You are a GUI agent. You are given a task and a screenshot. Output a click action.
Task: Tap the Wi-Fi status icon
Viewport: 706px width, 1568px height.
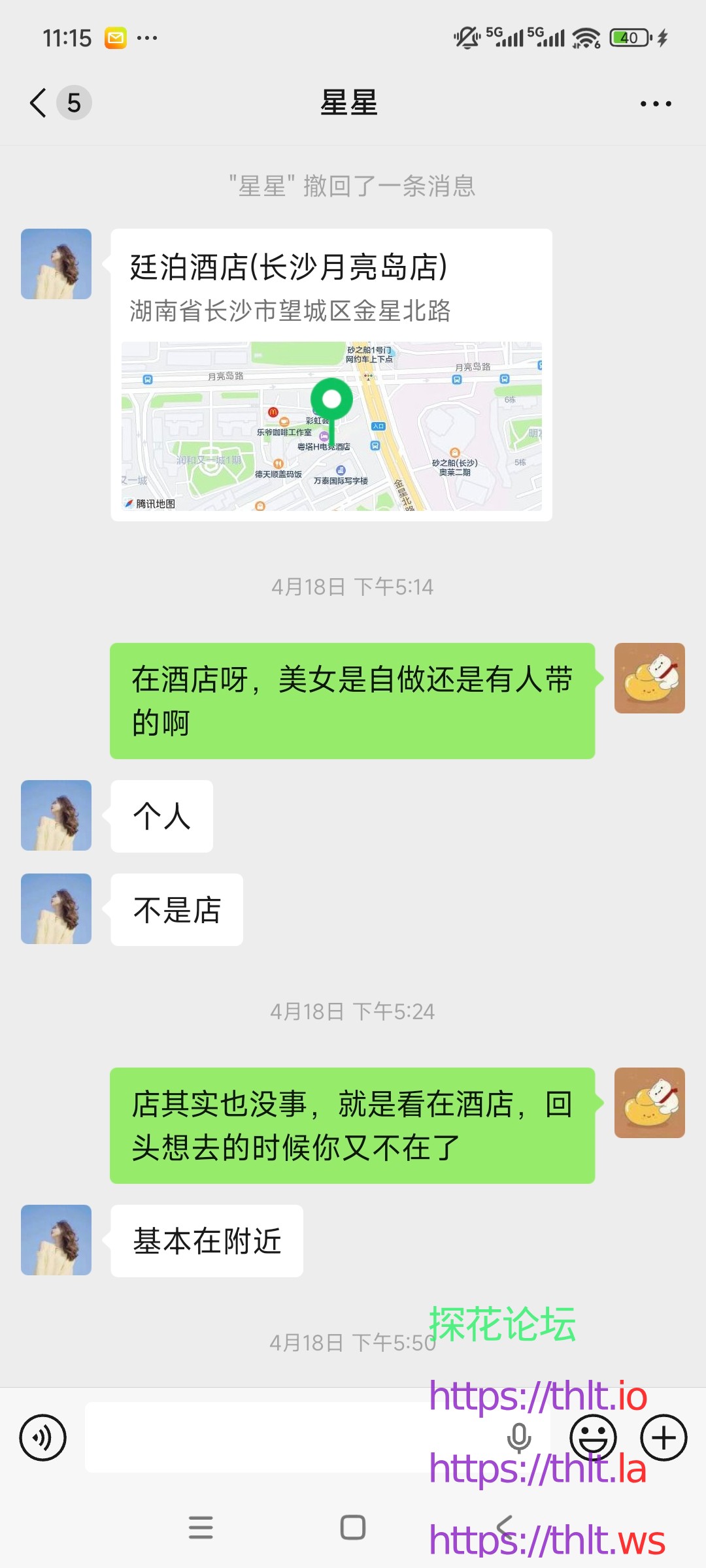[584, 37]
